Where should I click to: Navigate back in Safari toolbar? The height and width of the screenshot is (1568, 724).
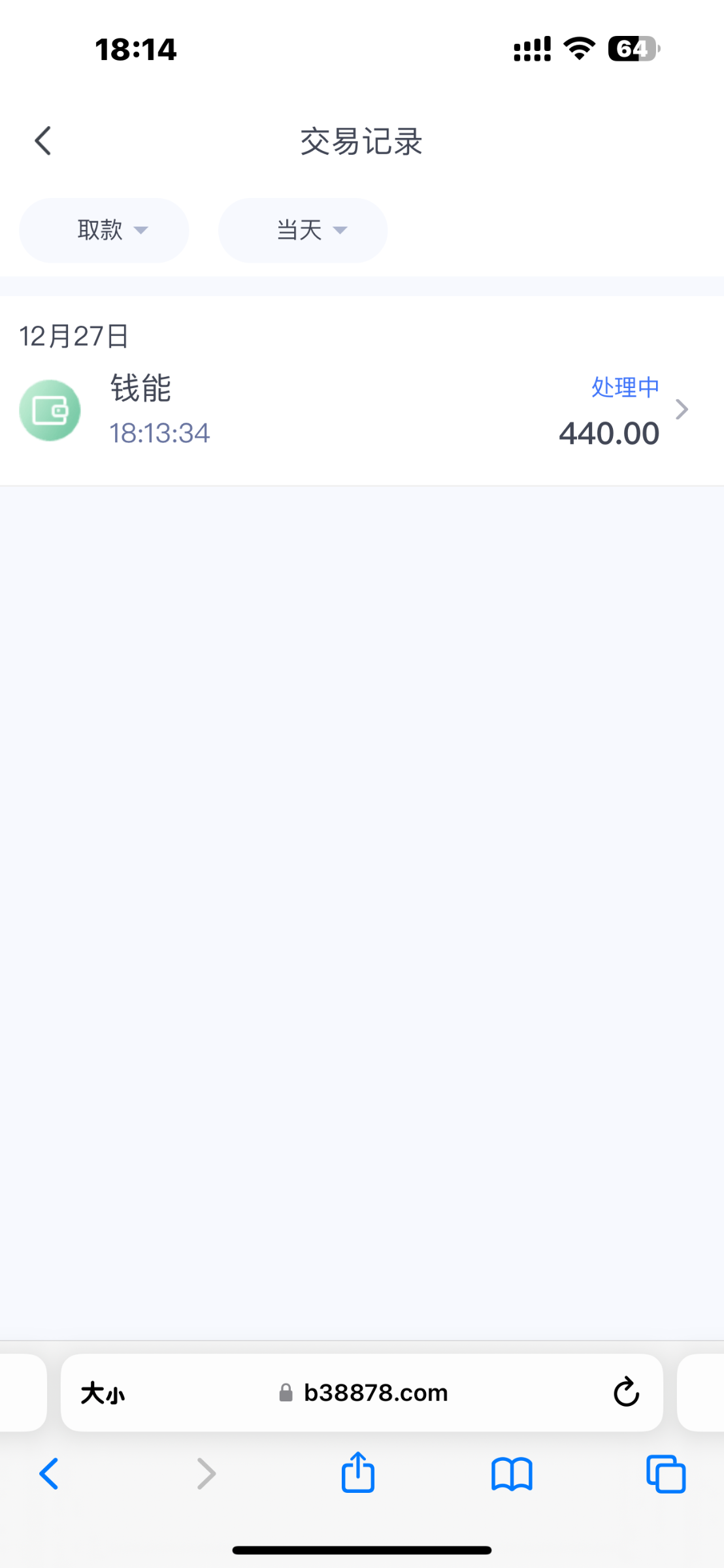coord(49,1474)
